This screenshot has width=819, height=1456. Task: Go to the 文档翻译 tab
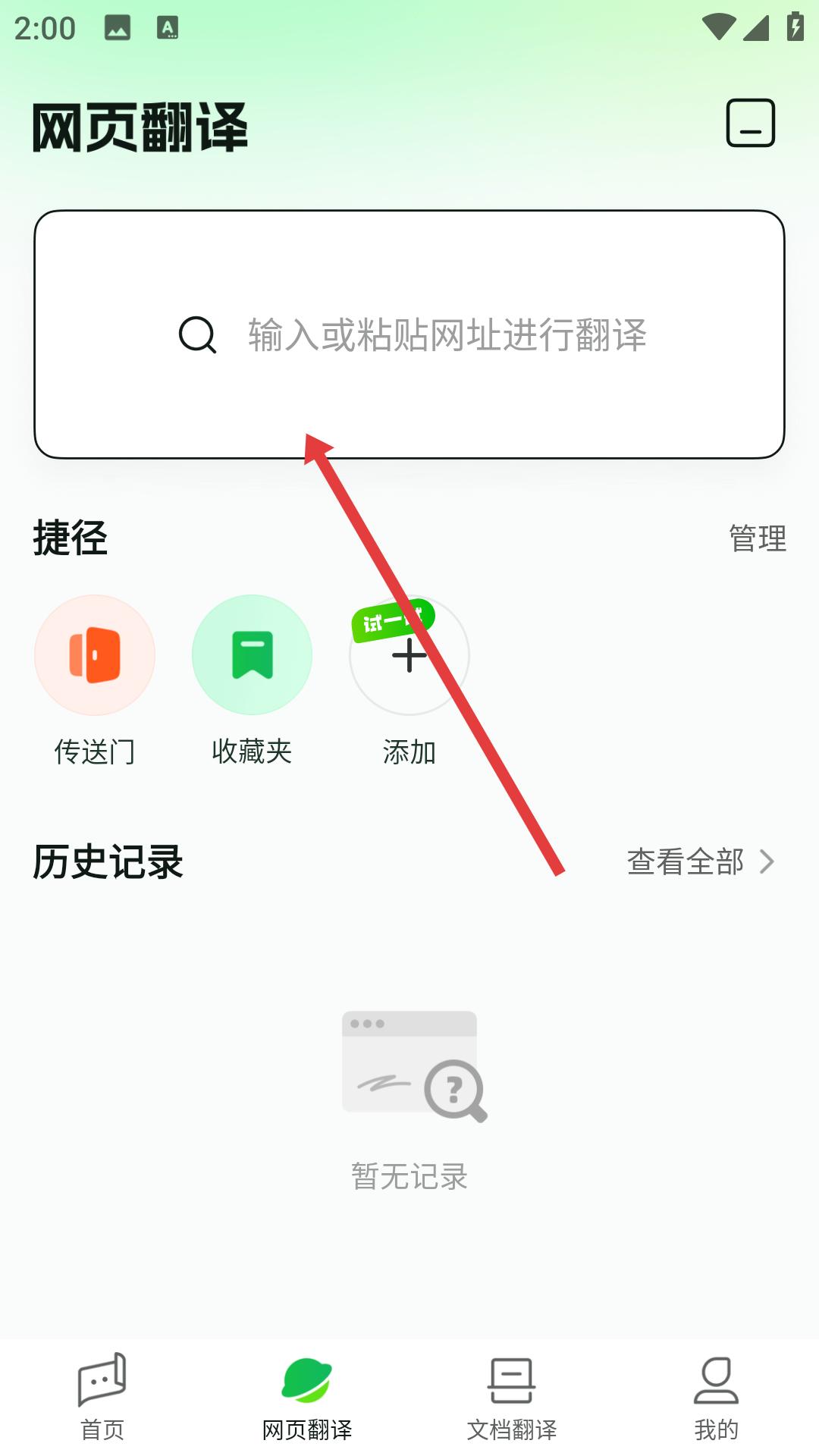pyautogui.click(x=512, y=1397)
